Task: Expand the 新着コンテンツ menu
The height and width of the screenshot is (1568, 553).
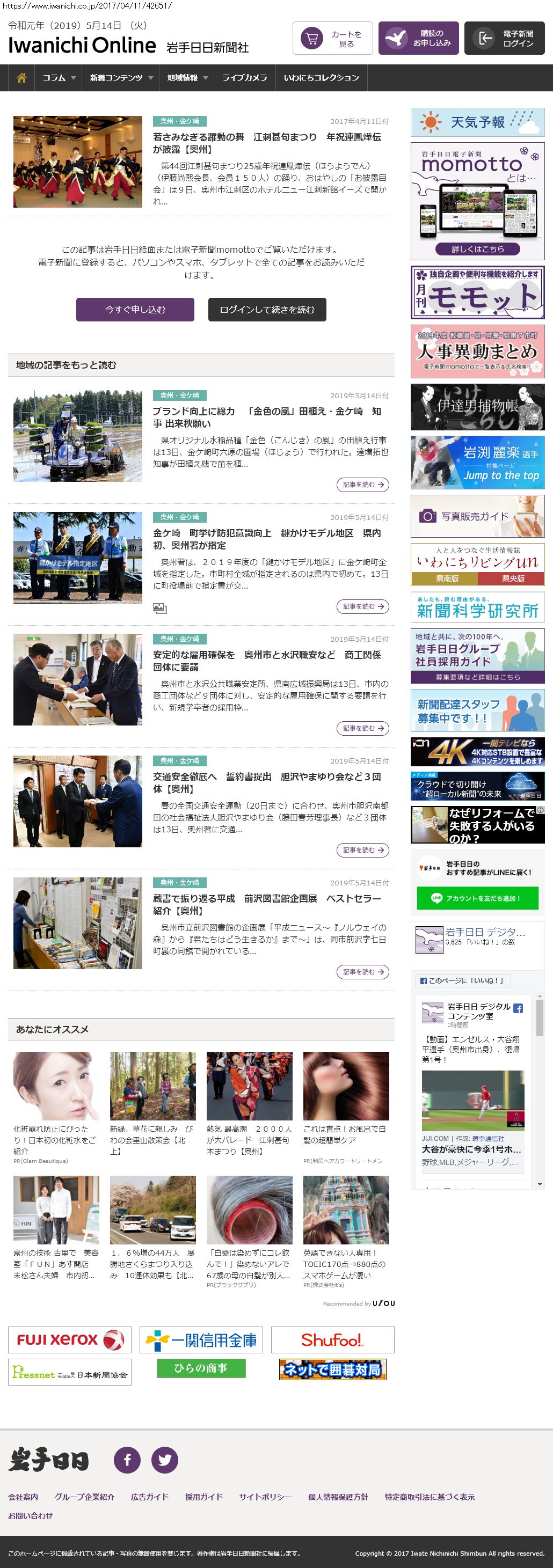Action: point(121,78)
